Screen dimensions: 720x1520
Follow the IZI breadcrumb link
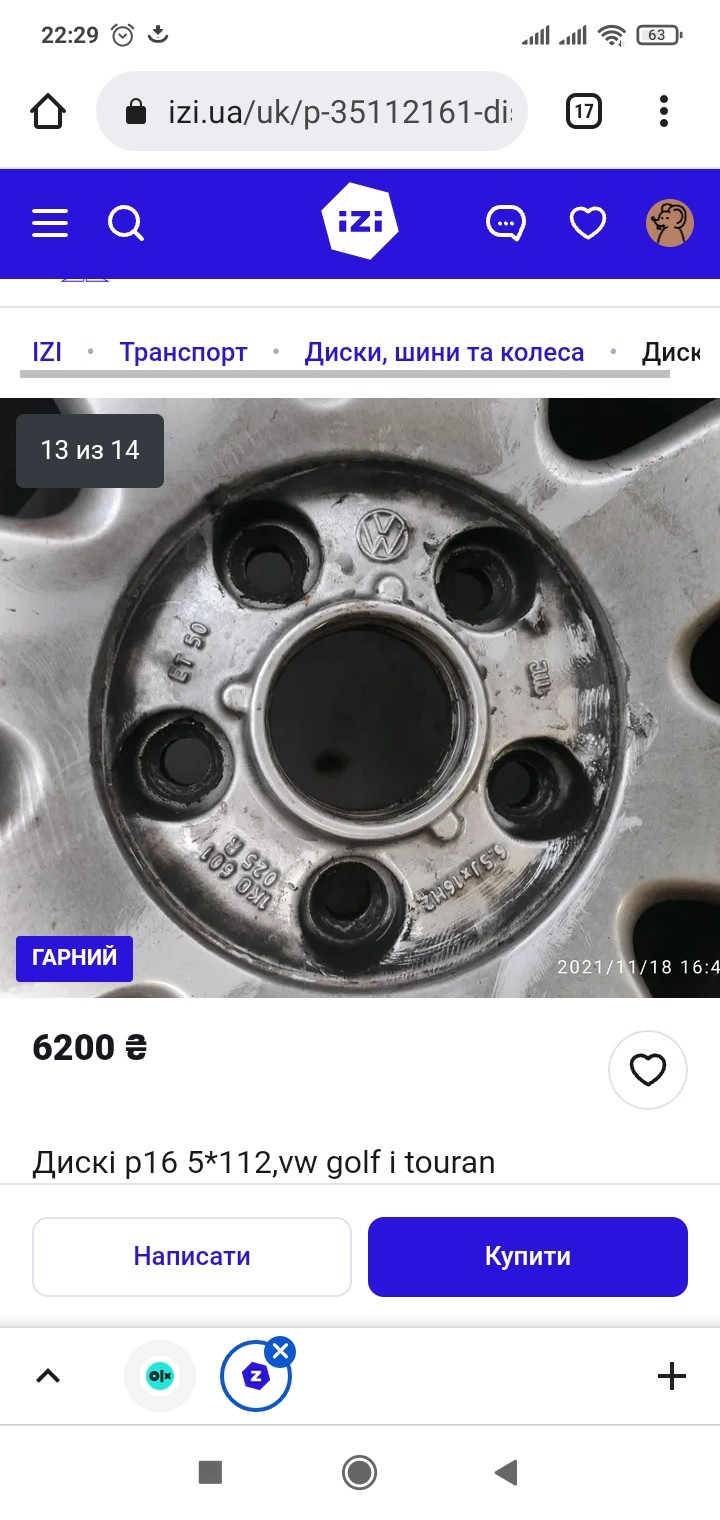tap(47, 352)
